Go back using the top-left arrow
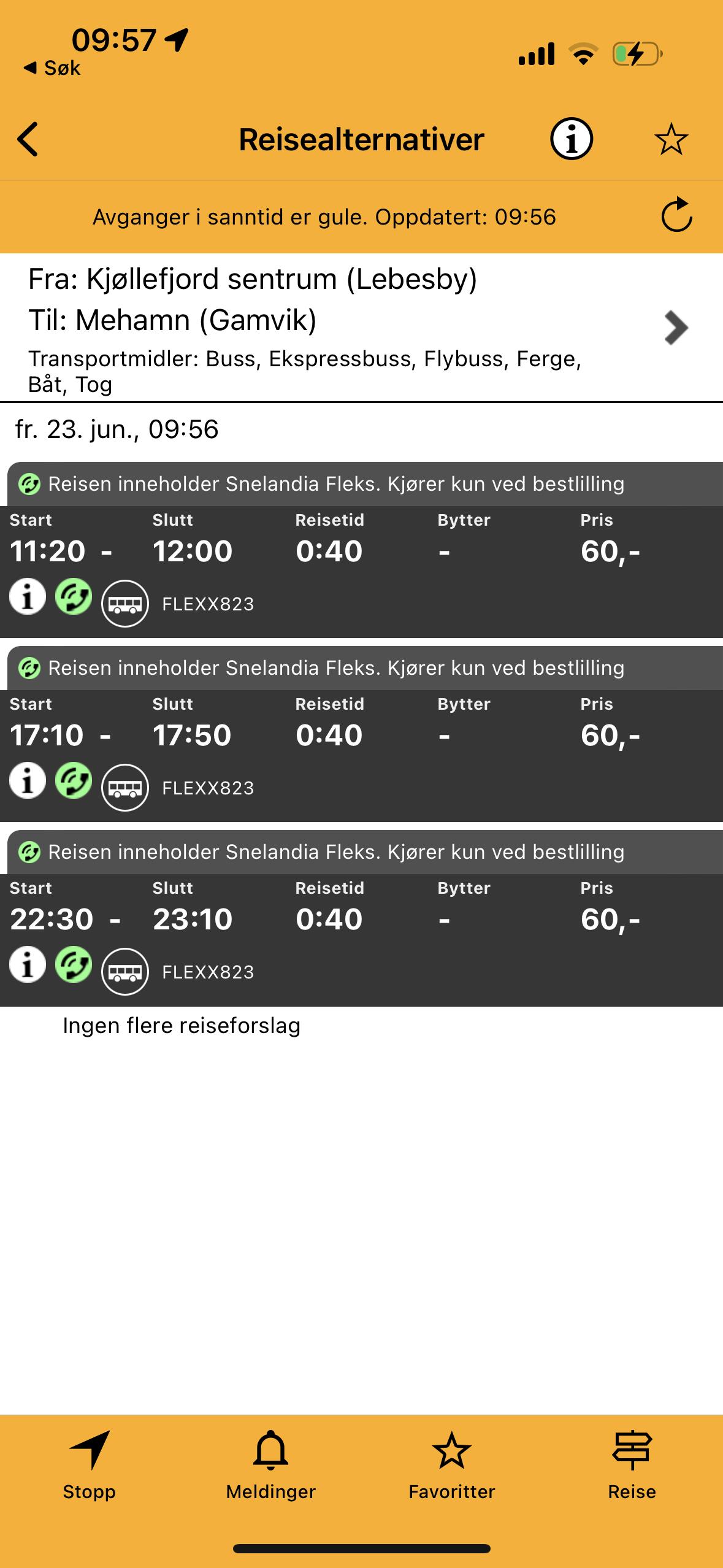723x1568 pixels. click(x=28, y=139)
